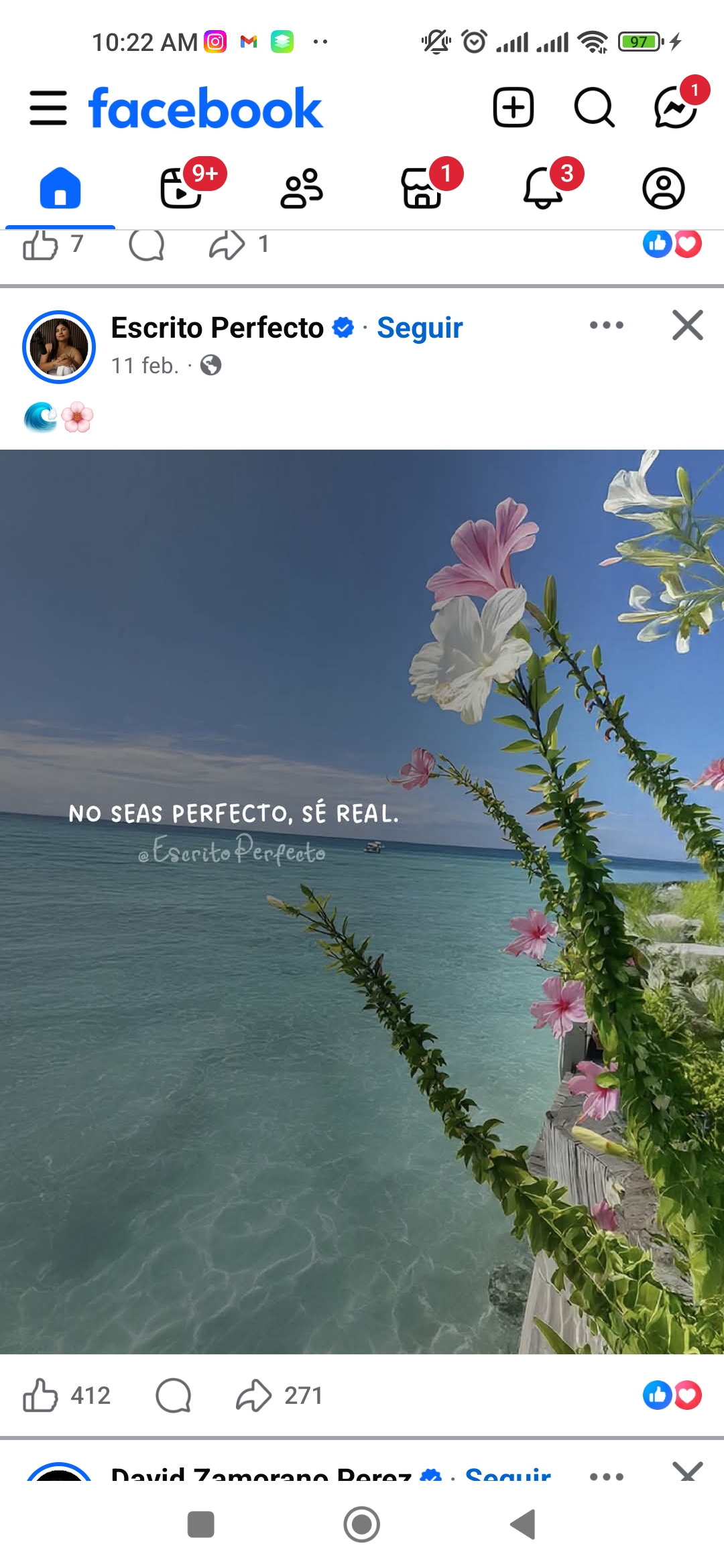Open options menu on Escrito Perfecto's post

point(607,326)
